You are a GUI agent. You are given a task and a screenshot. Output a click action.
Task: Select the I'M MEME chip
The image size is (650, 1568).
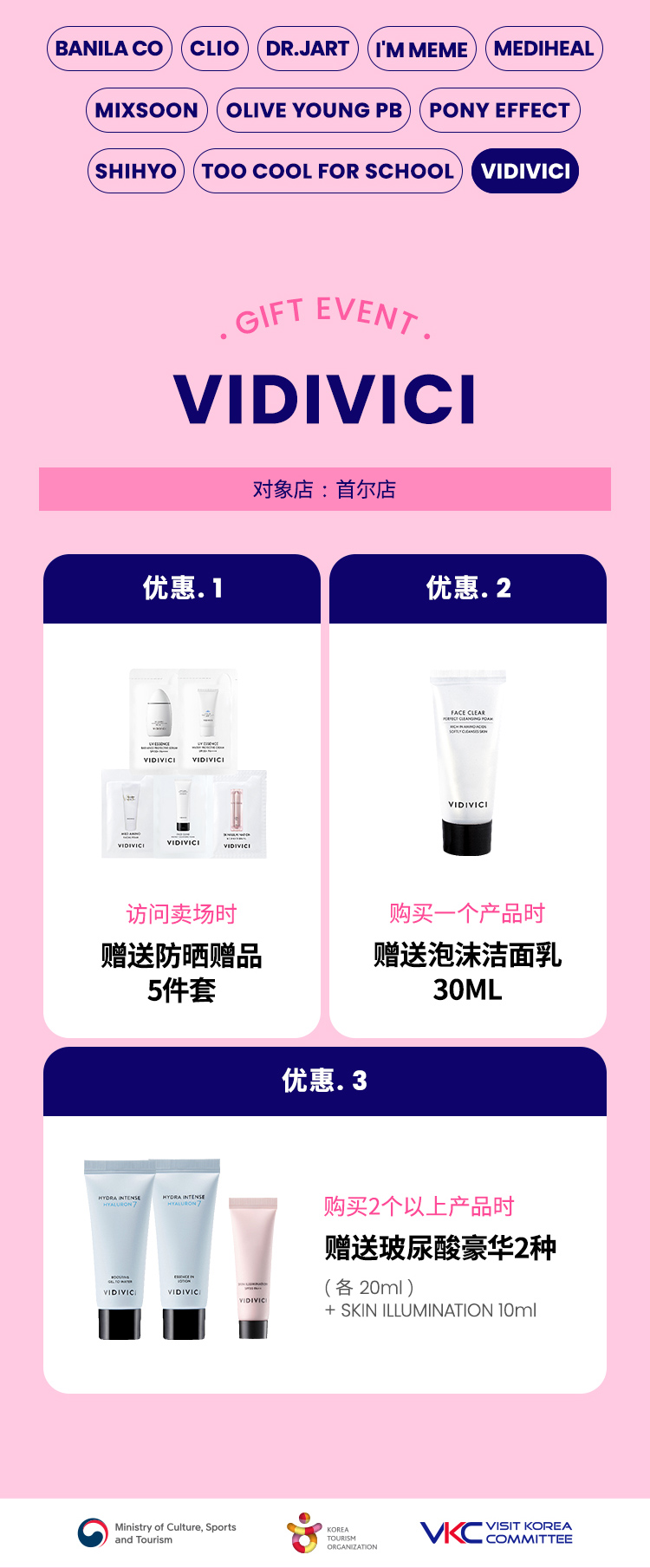click(x=422, y=49)
